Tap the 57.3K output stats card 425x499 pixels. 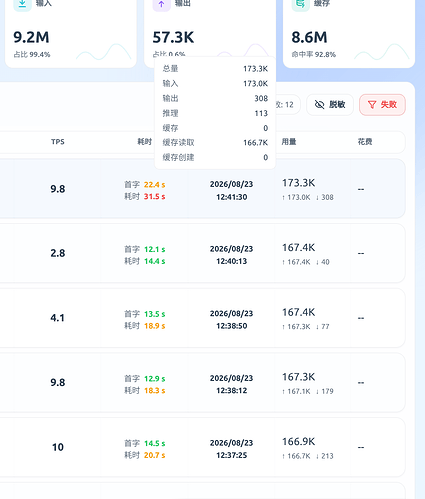tap(210, 28)
